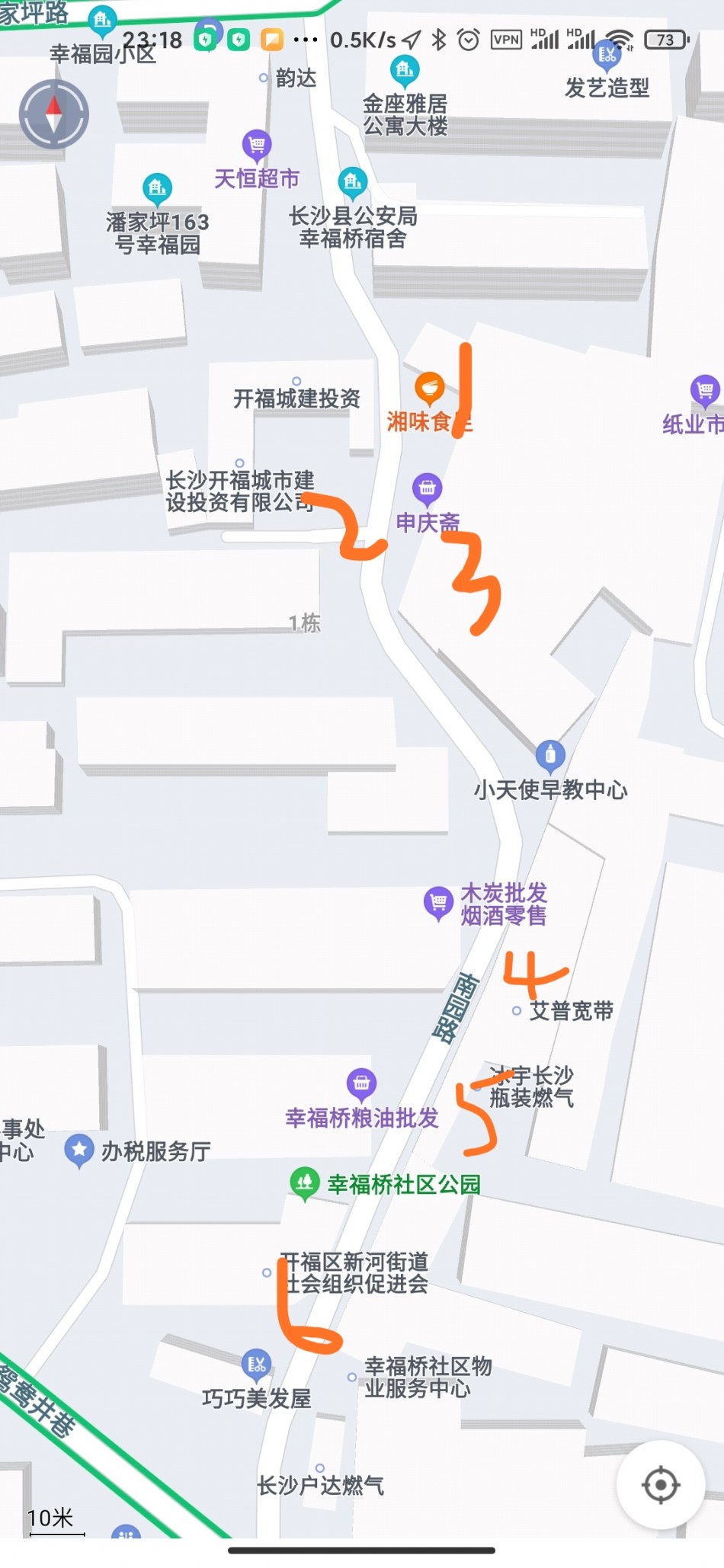
Task: Open the 天恒超市 supermarket marker
Action: (257, 144)
